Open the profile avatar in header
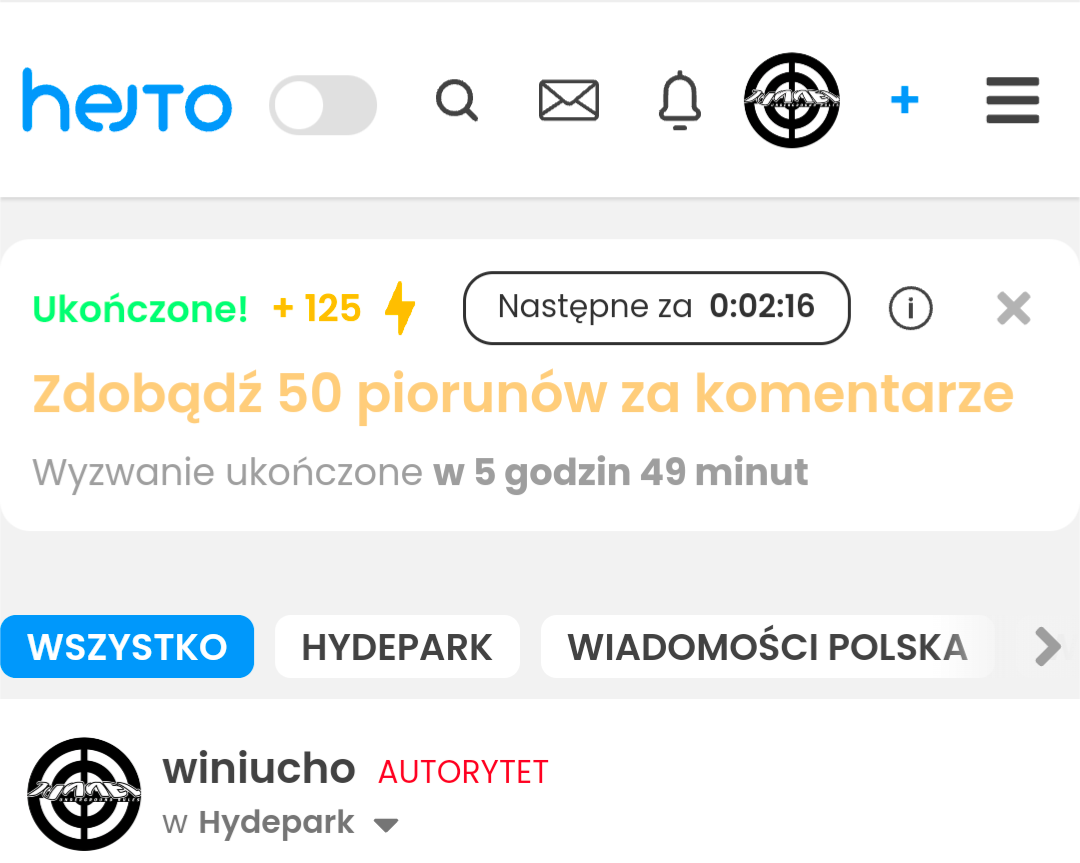Screen dimensions: 1080x863 (791, 101)
